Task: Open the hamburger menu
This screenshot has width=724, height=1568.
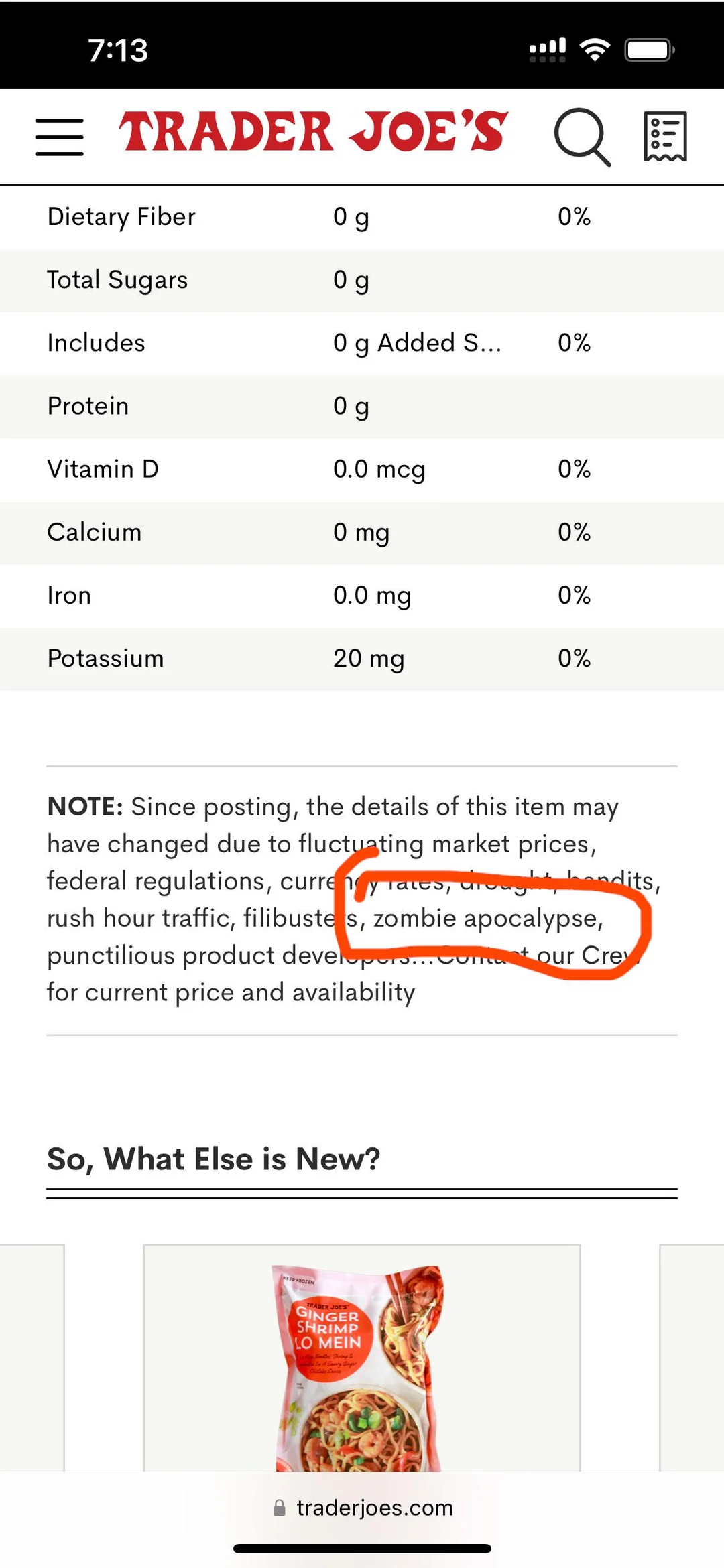Action: pos(60,137)
